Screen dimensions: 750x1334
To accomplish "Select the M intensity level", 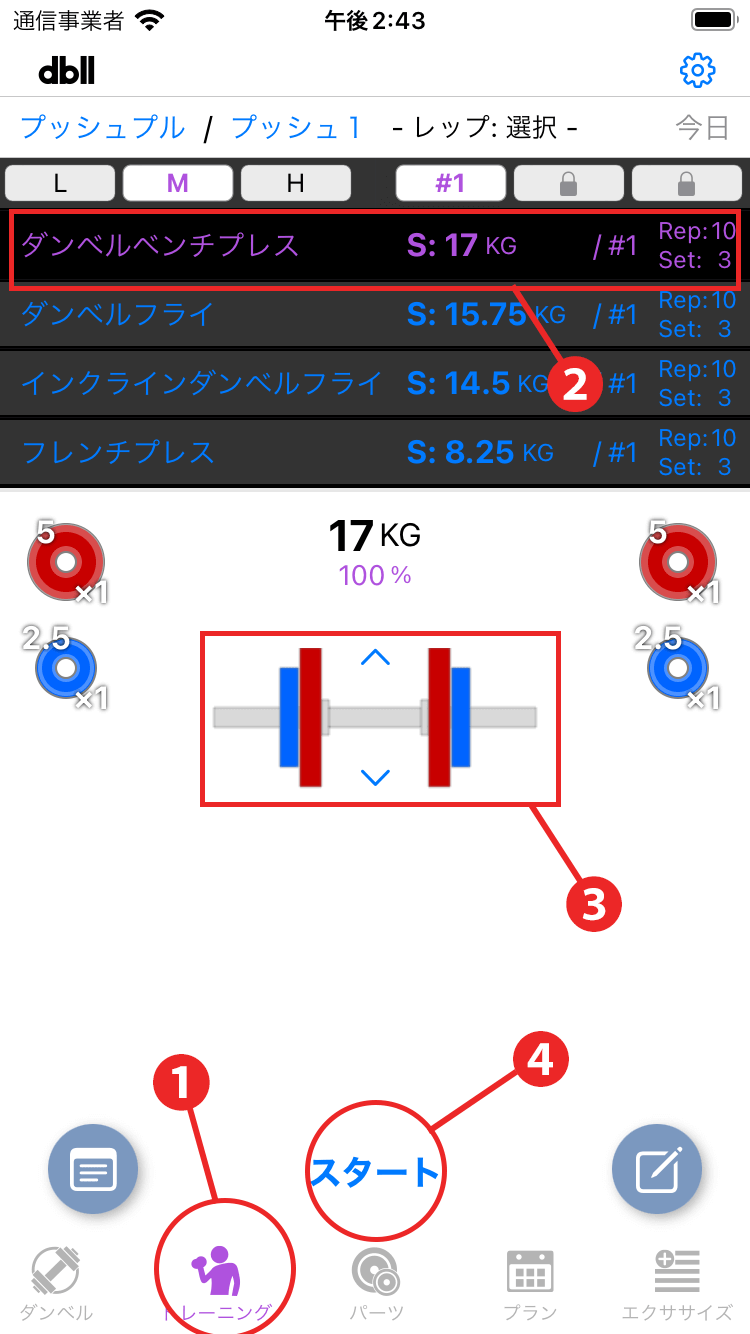I will 178,183.
